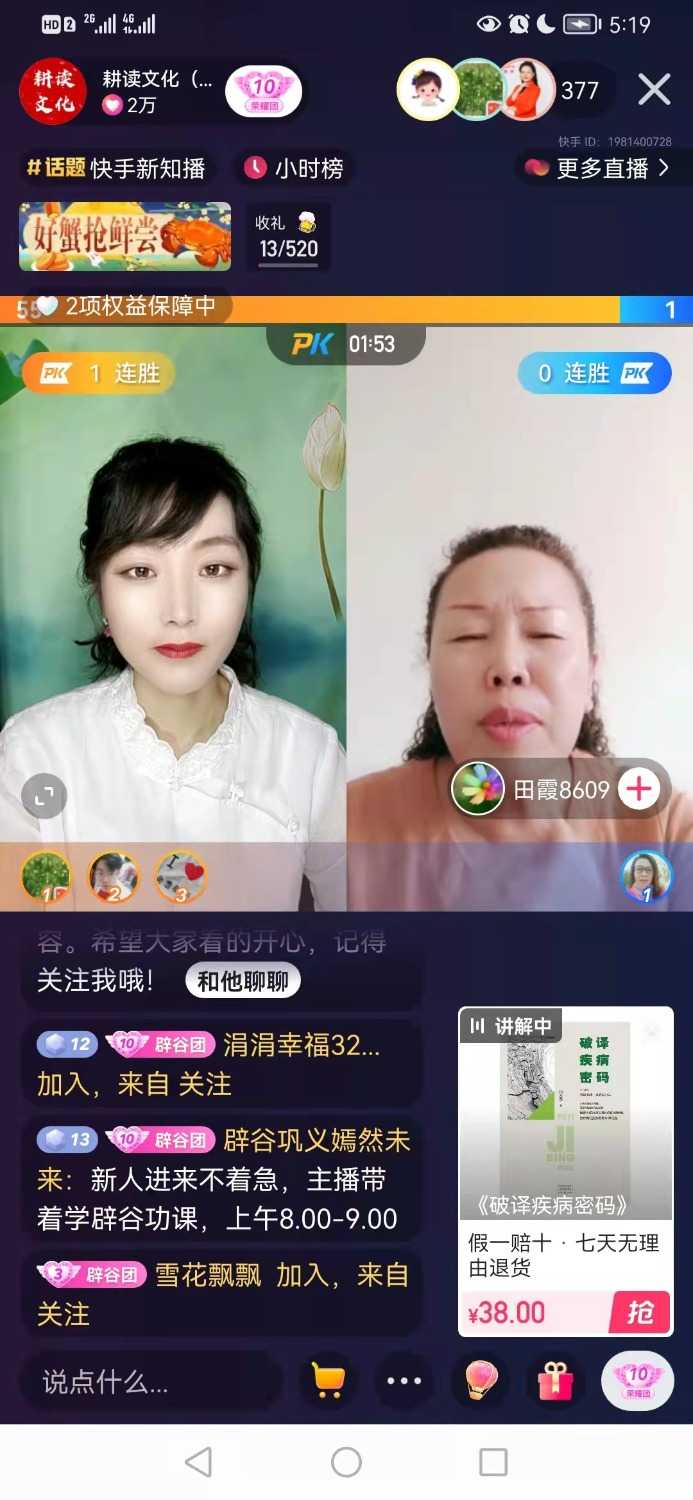This screenshot has width=693, height=1500.
Task: Close the live stream
Action: (654, 90)
